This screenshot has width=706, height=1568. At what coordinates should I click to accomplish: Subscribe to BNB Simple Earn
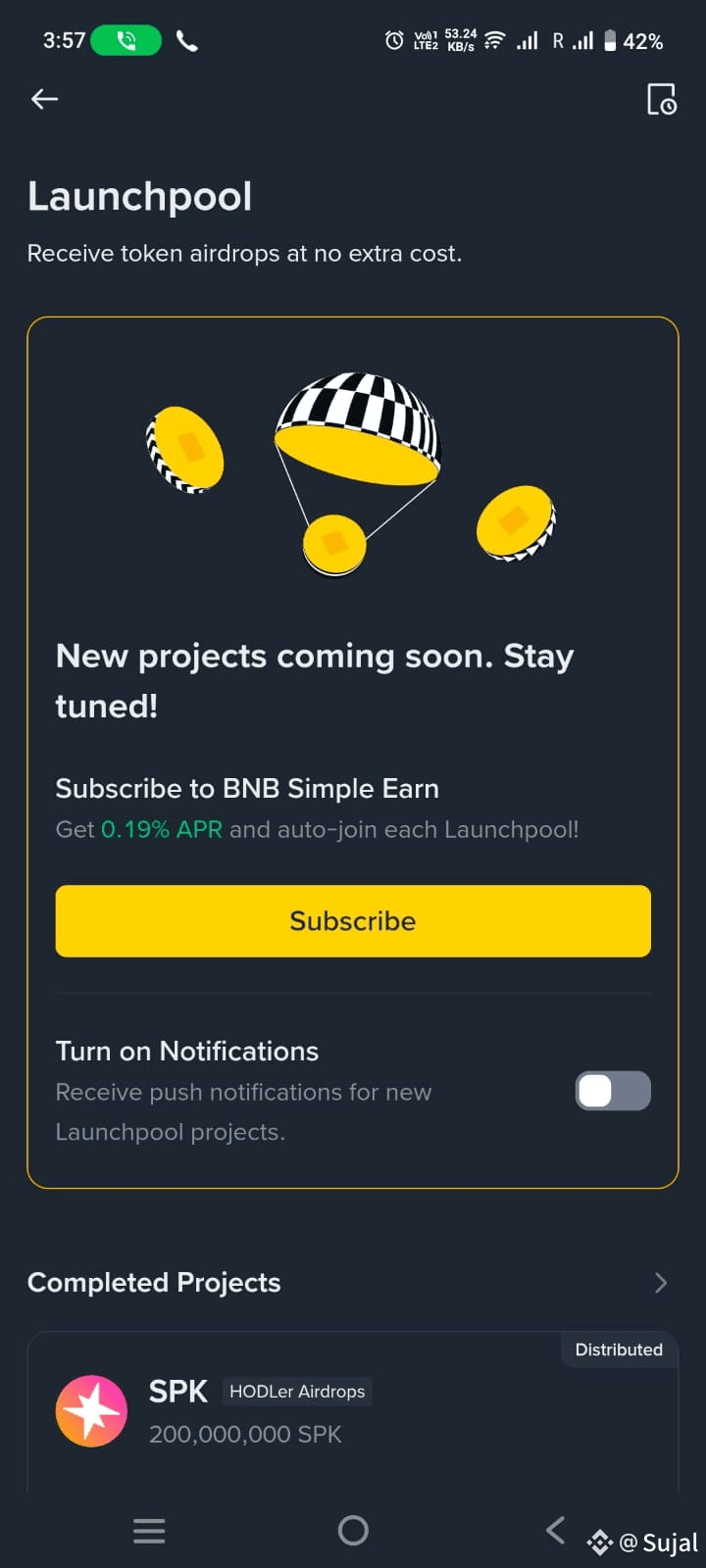coord(353,921)
